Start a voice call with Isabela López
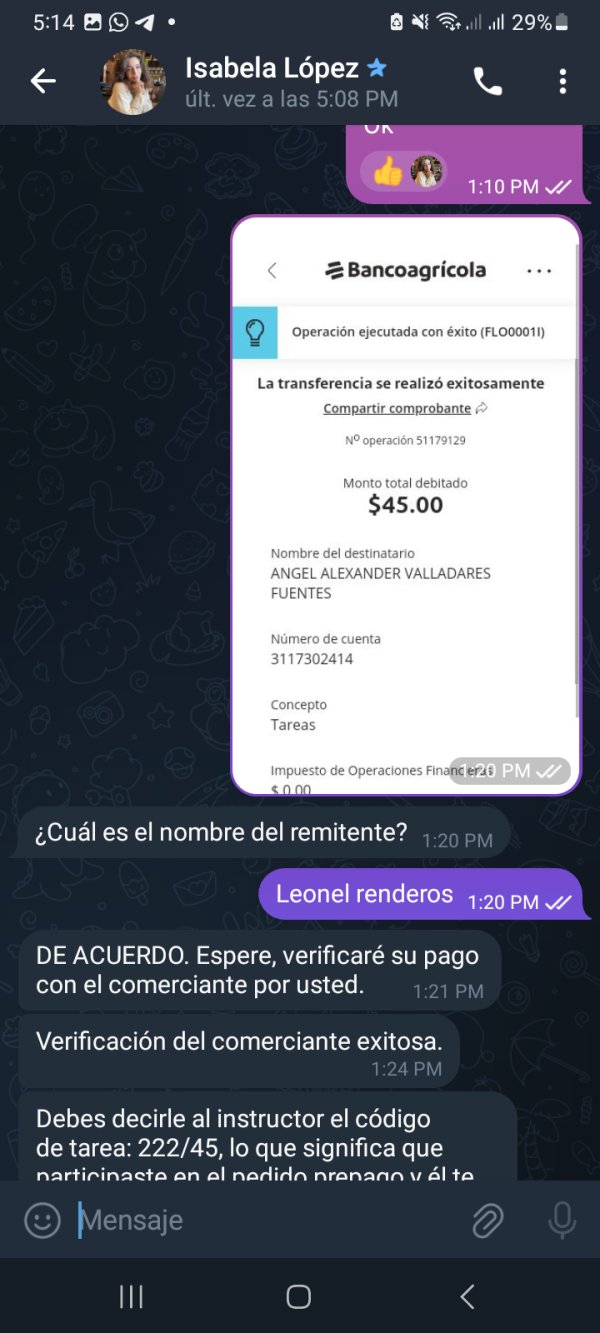 coord(487,82)
